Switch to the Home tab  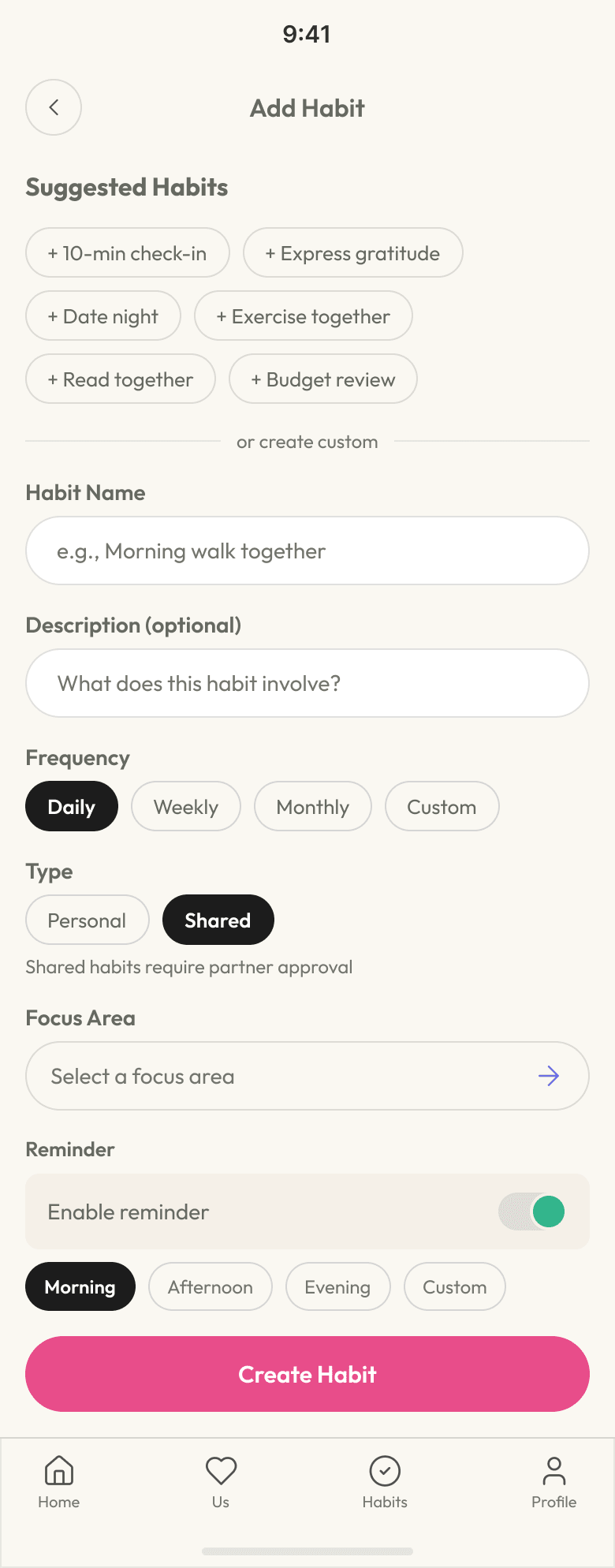[x=59, y=1481]
